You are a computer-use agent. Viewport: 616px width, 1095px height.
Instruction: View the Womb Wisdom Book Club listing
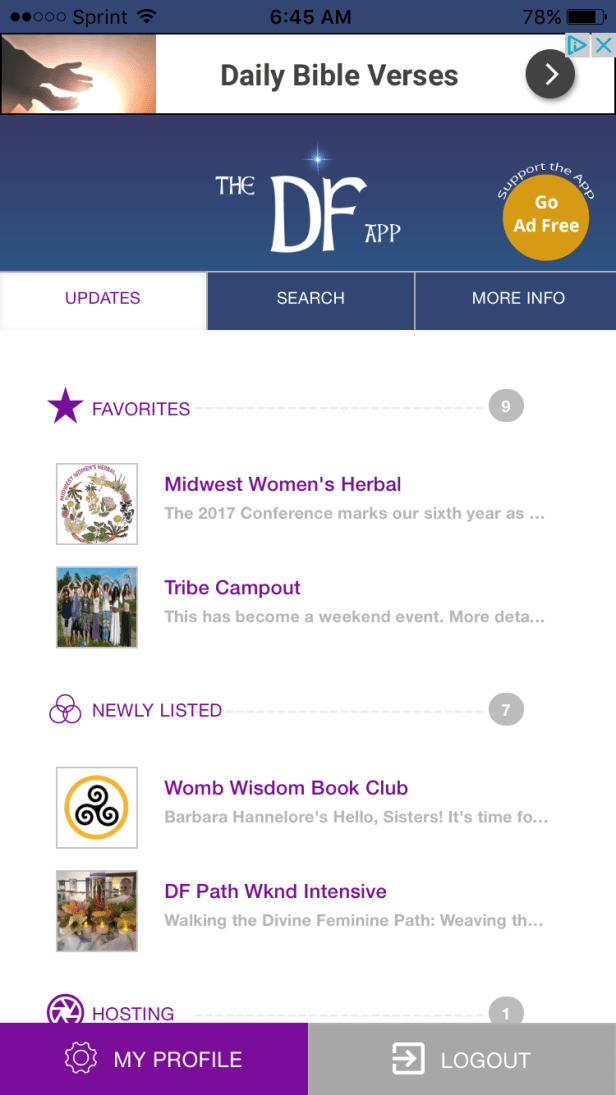[286, 788]
